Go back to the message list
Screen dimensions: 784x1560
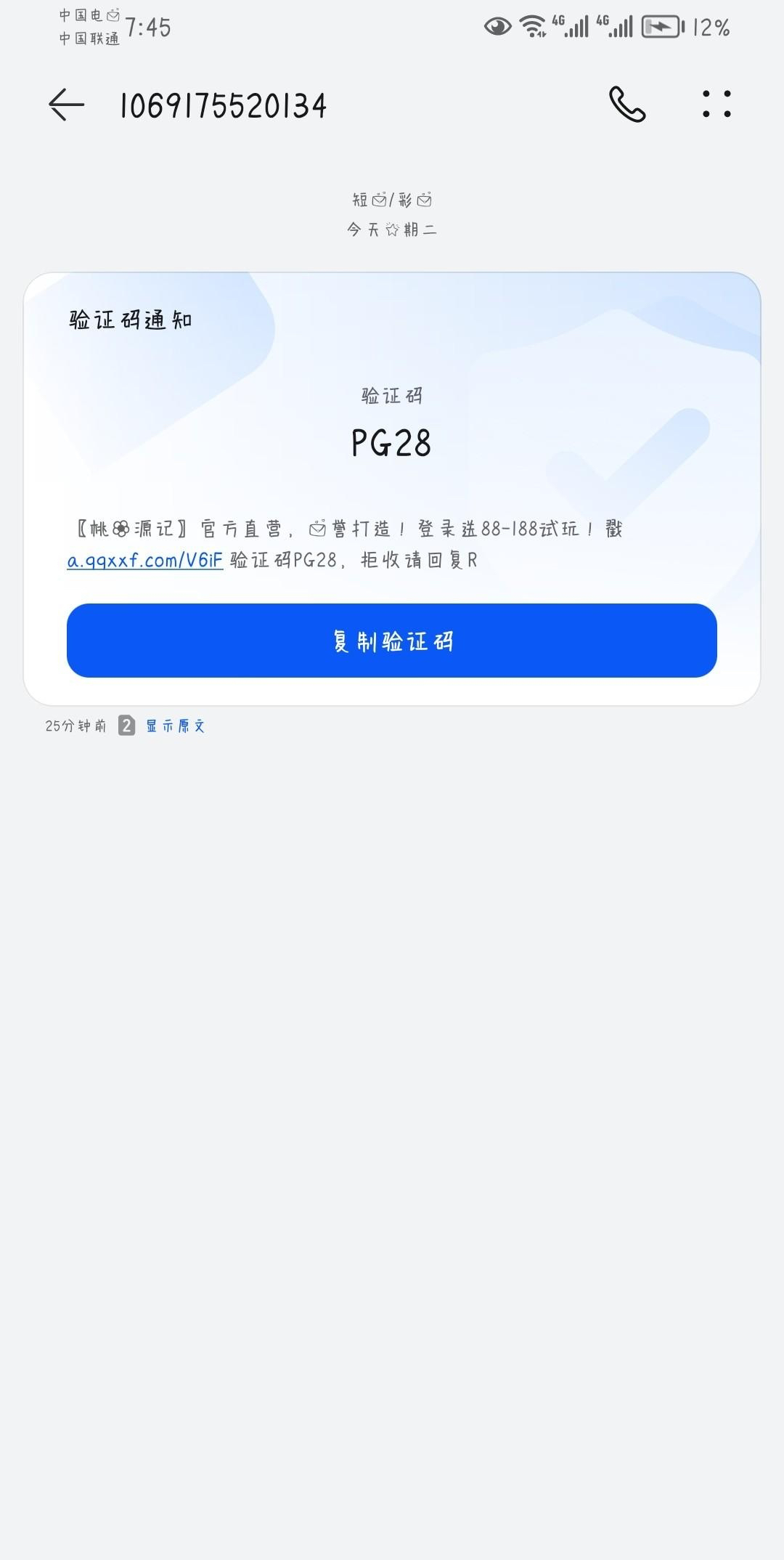point(66,105)
